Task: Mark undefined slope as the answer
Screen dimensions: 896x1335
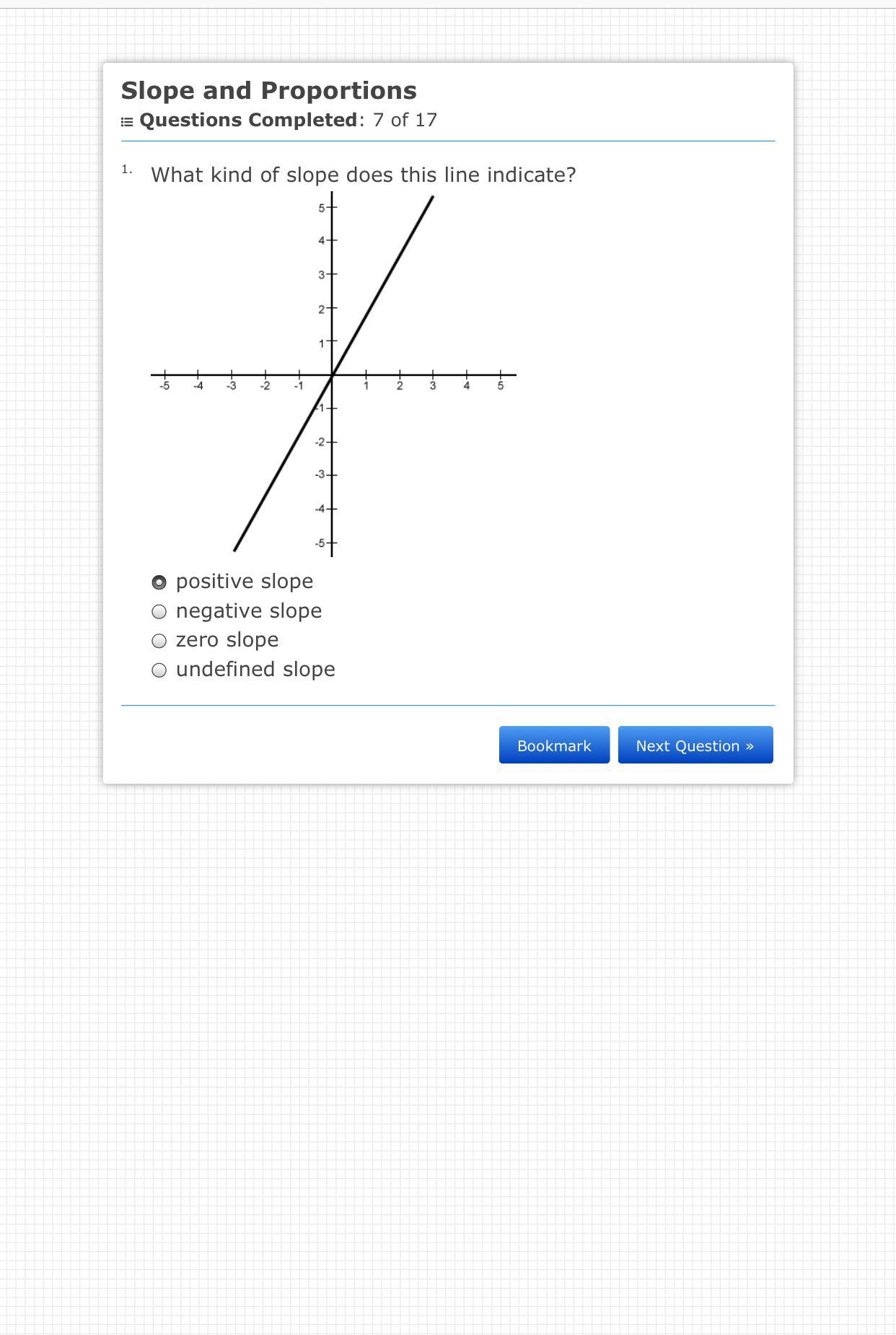Action: pos(159,670)
